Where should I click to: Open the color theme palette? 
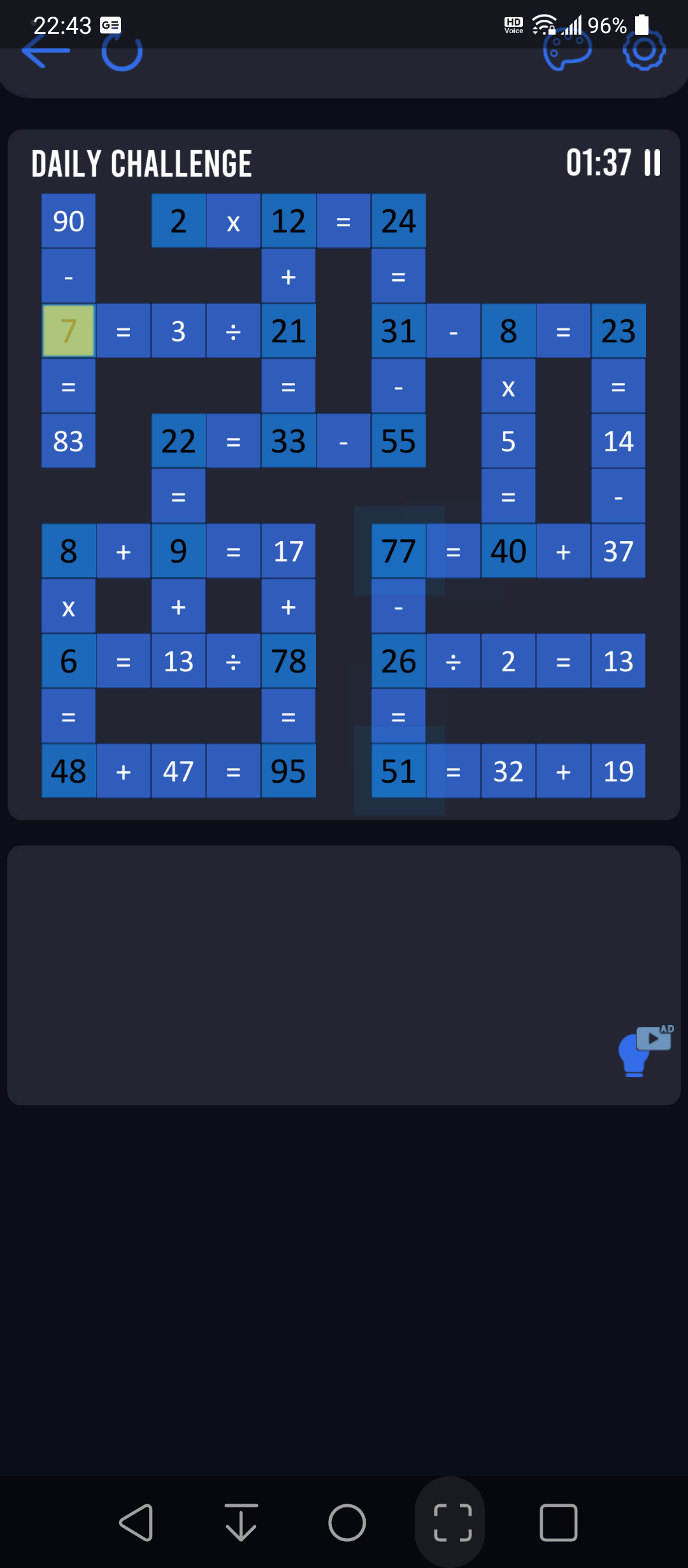[567, 51]
